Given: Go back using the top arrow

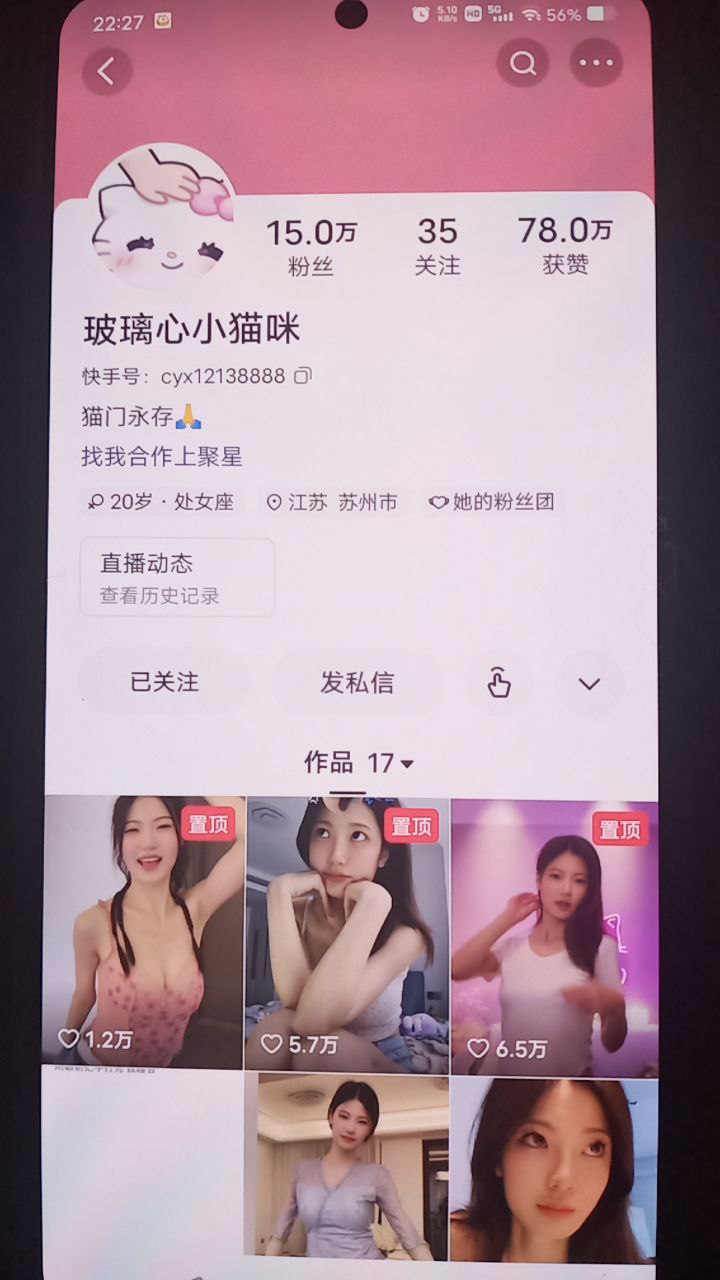Looking at the screenshot, I should [x=106, y=71].
